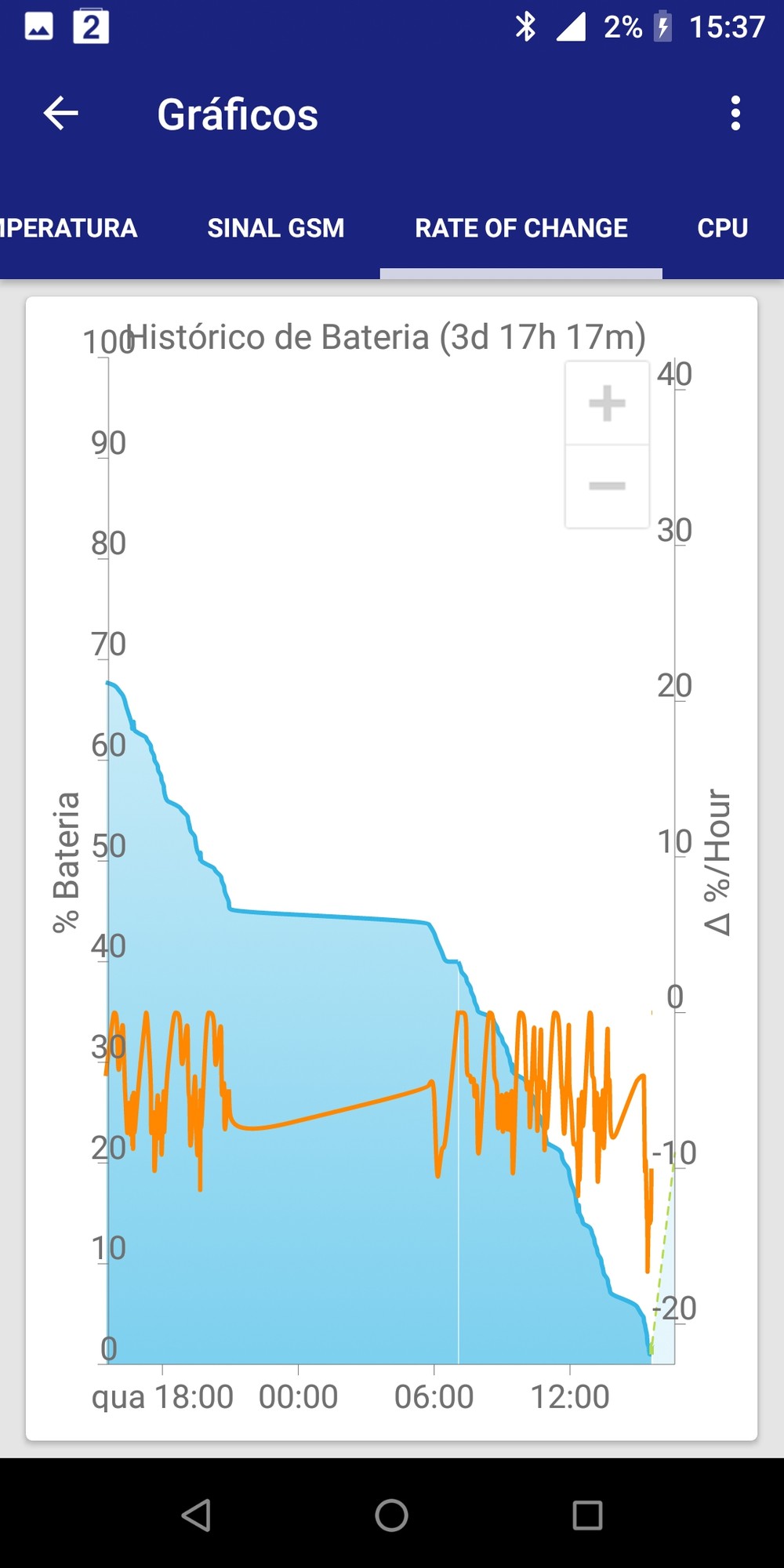Viewport: 784px width, 1568px height.
Task: Open the three-dot overflow menu
Action: tap(735, 114)
